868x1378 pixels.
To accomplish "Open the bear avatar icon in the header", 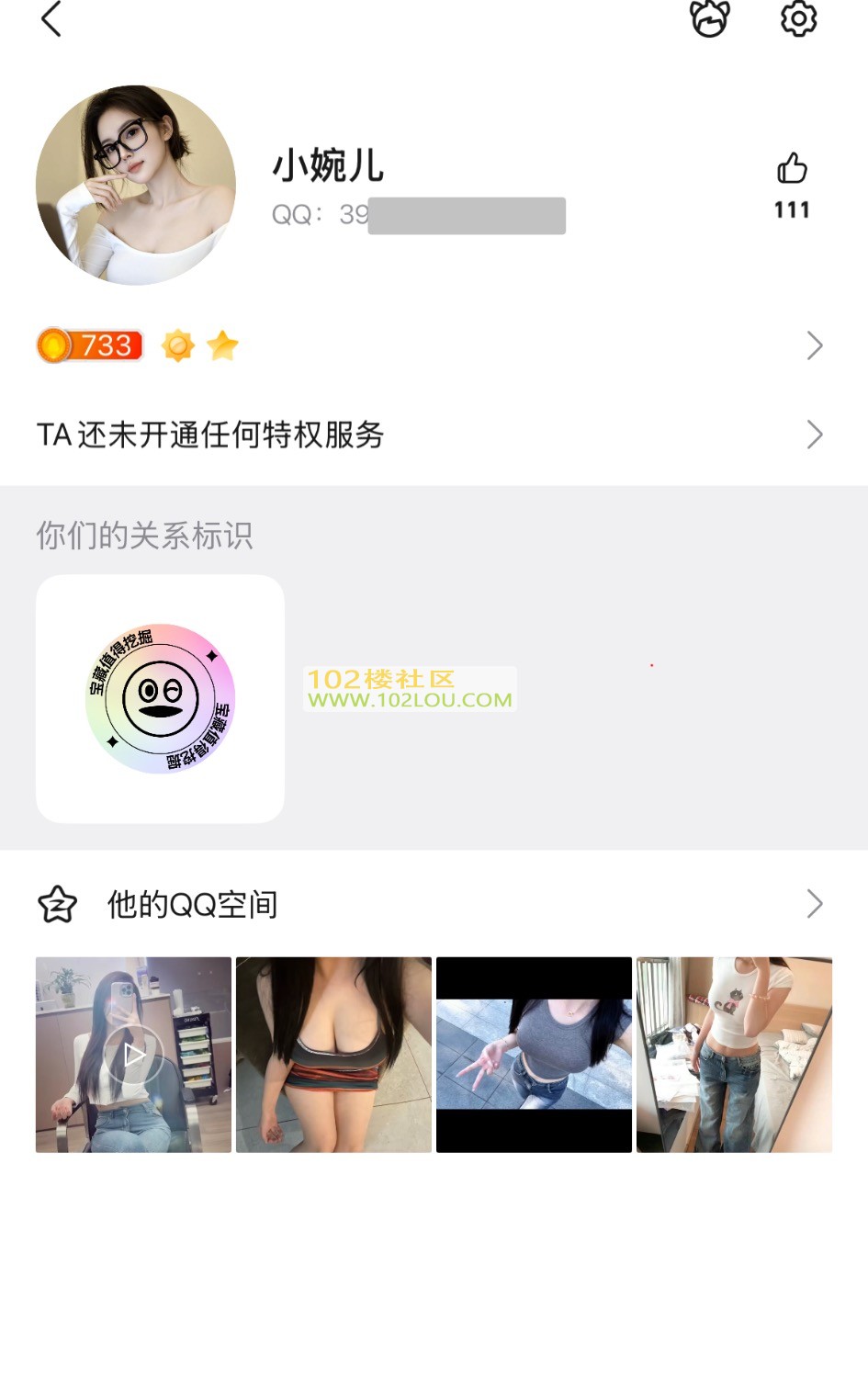I will coord(710,18).
